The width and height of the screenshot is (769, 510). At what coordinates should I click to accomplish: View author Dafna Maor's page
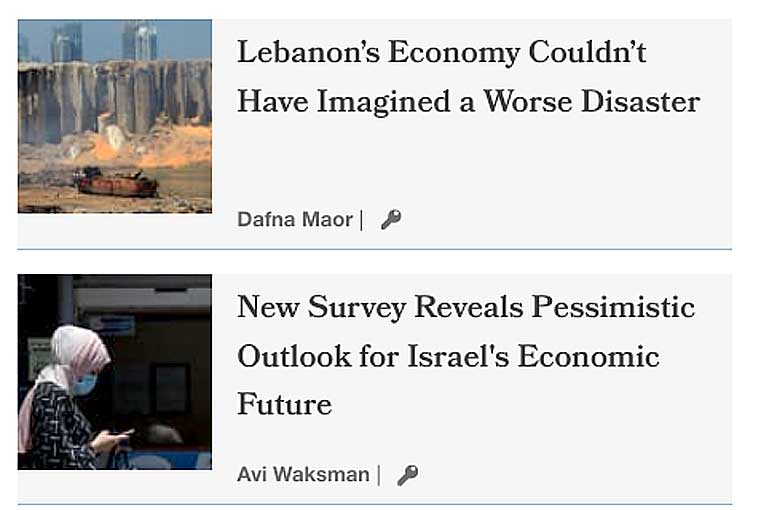point(294,219)
